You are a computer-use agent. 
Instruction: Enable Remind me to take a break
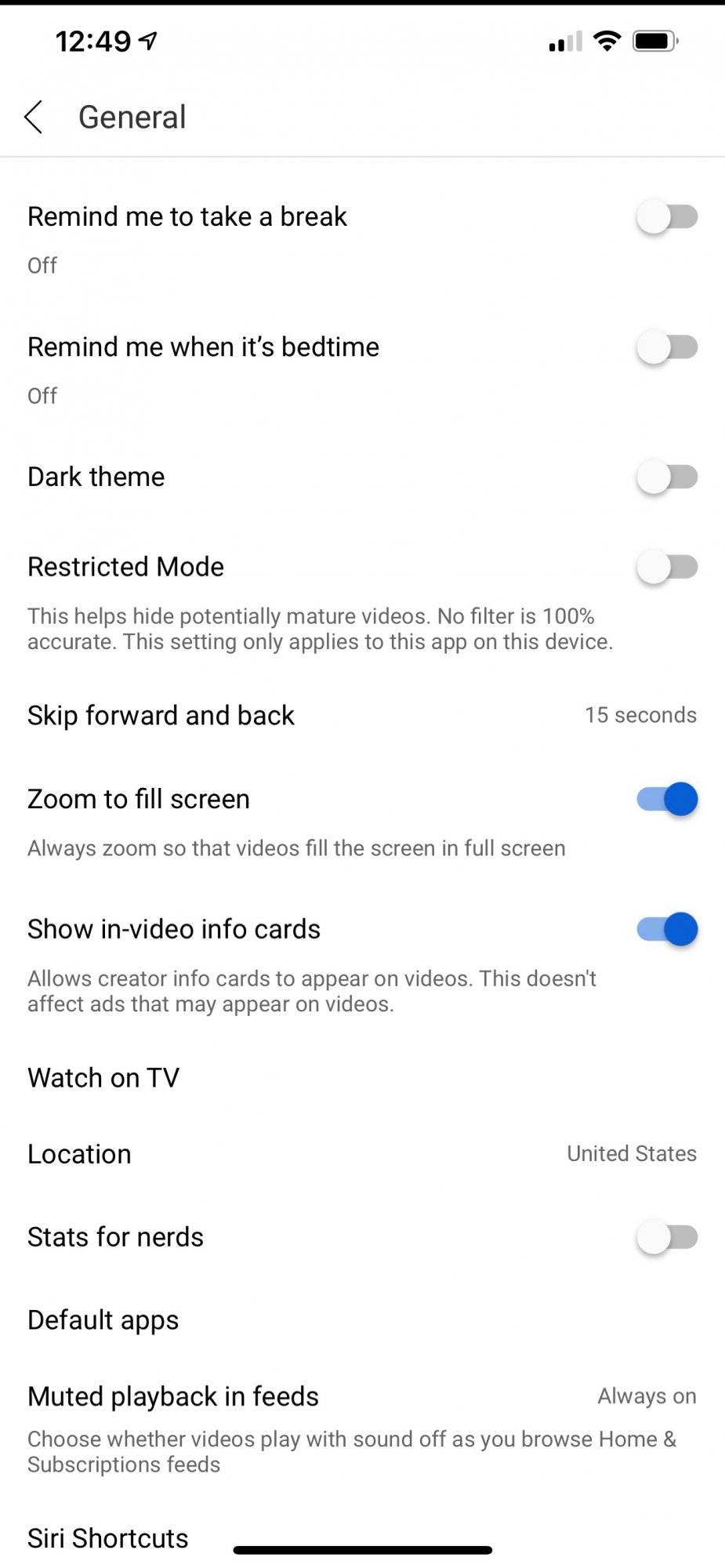point(667,216)
